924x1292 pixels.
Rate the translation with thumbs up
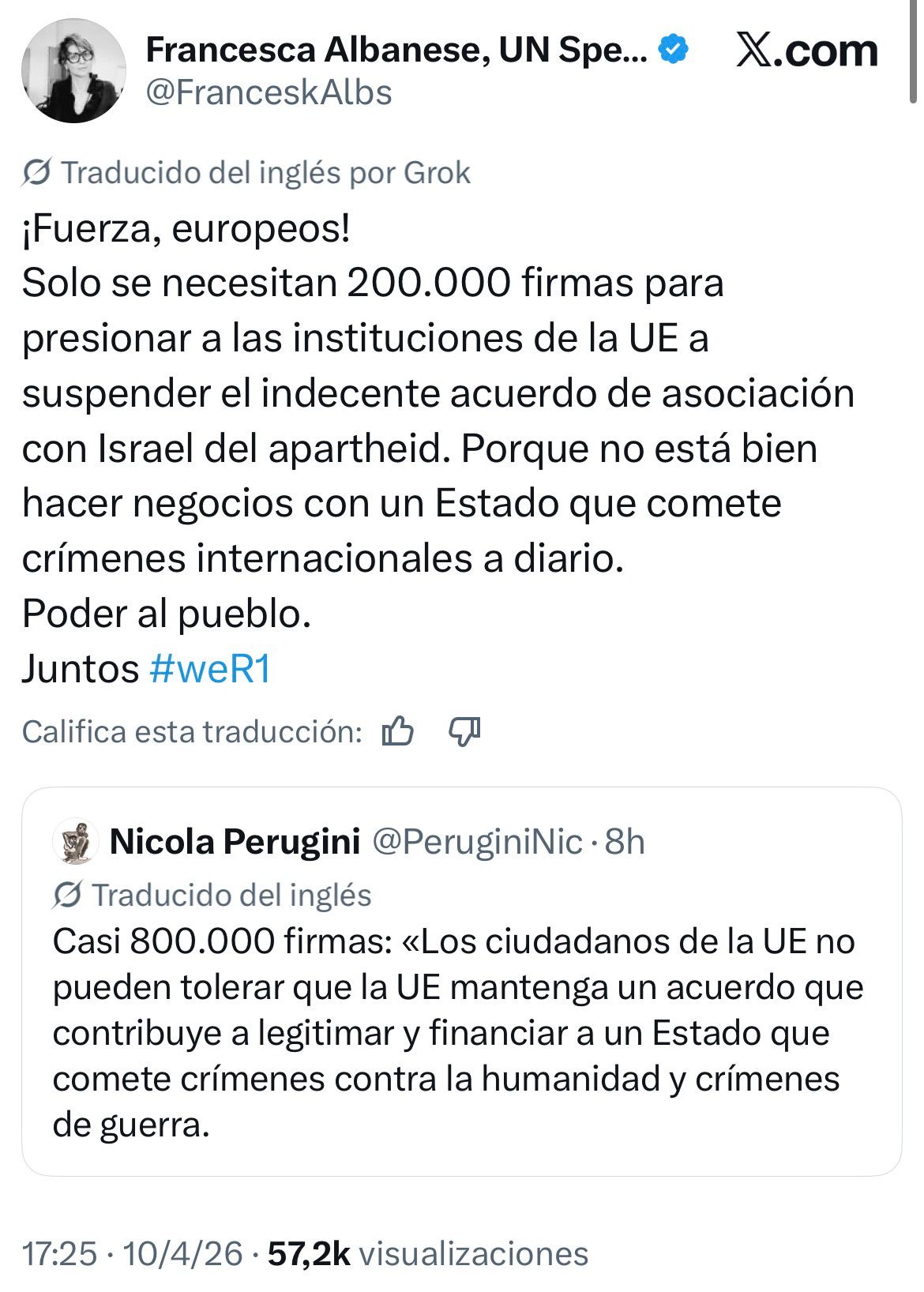(397, 731)
